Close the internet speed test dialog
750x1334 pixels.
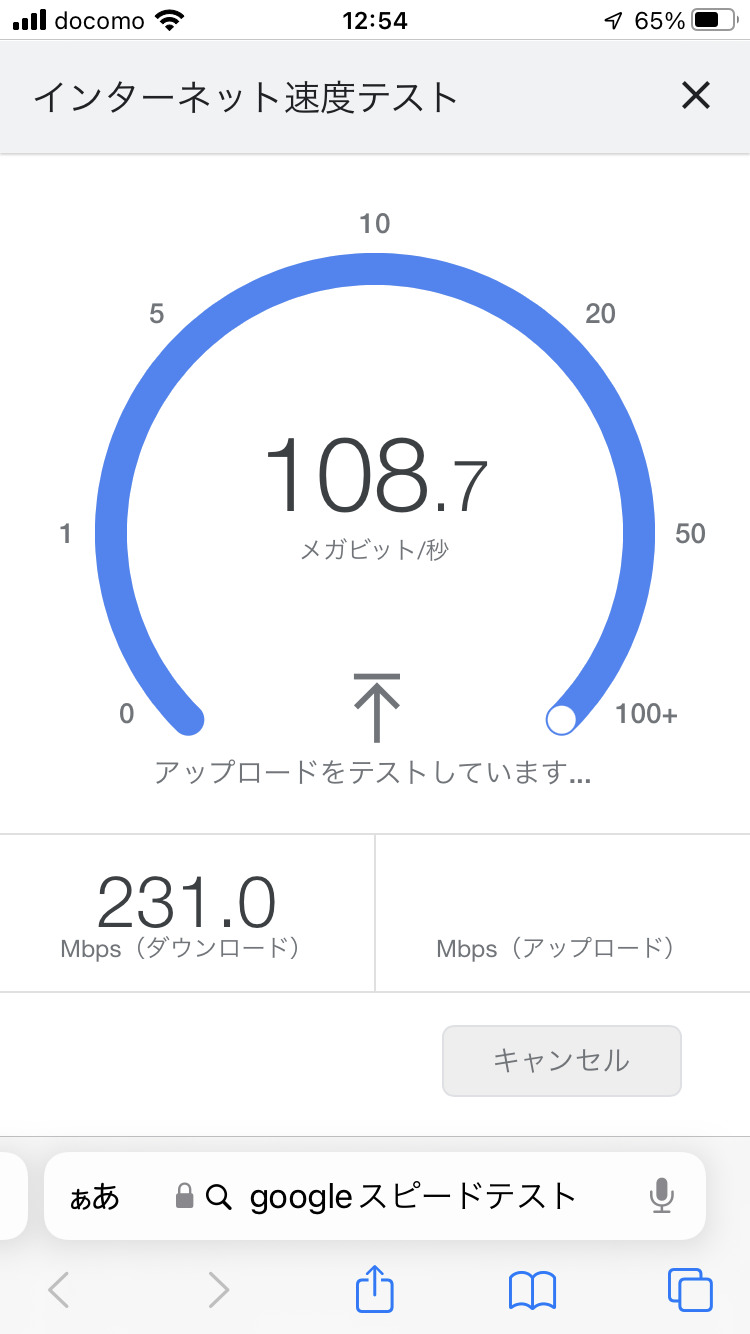695,96
